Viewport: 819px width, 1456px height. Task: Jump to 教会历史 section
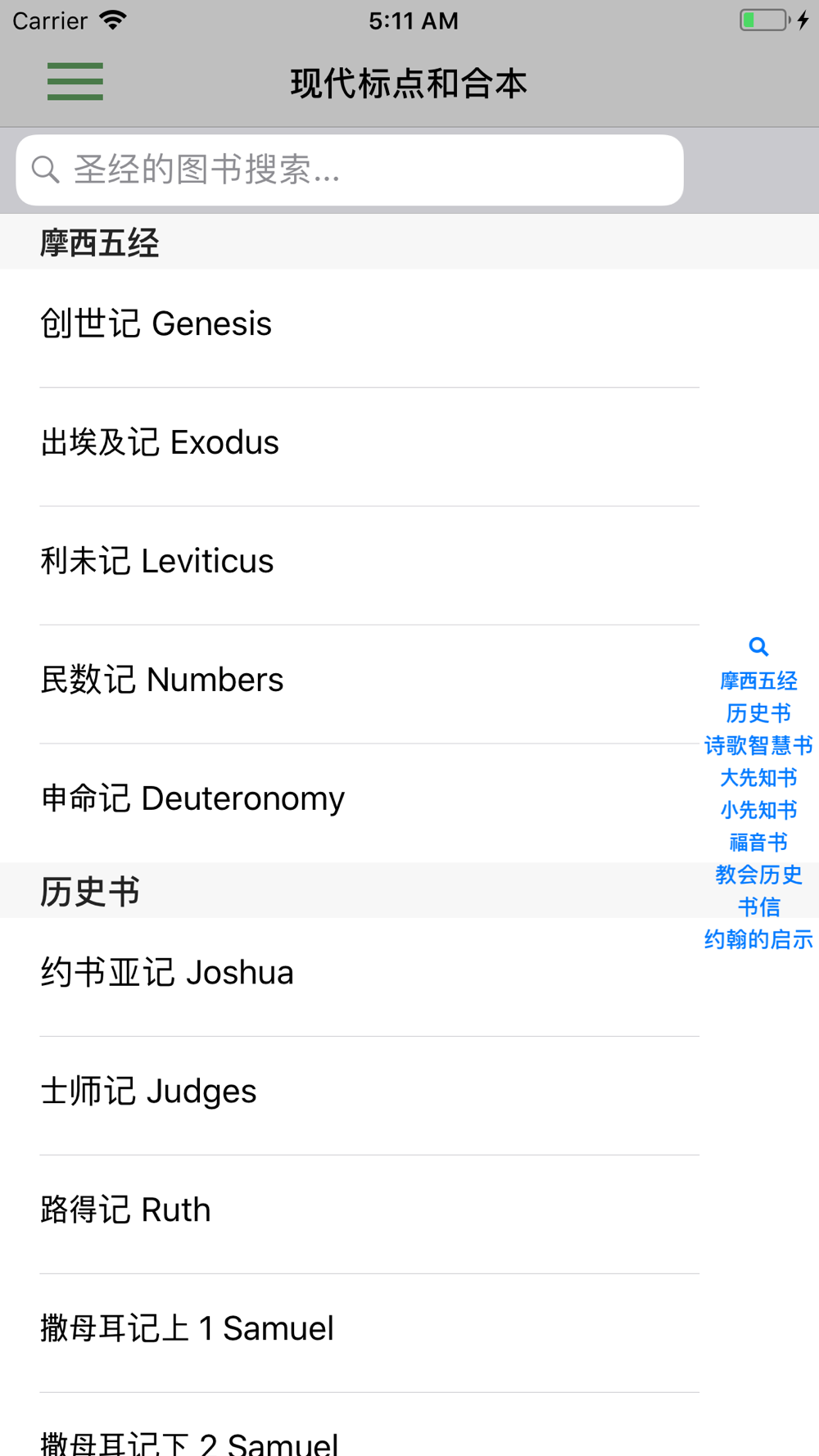[x=758, y=875]
